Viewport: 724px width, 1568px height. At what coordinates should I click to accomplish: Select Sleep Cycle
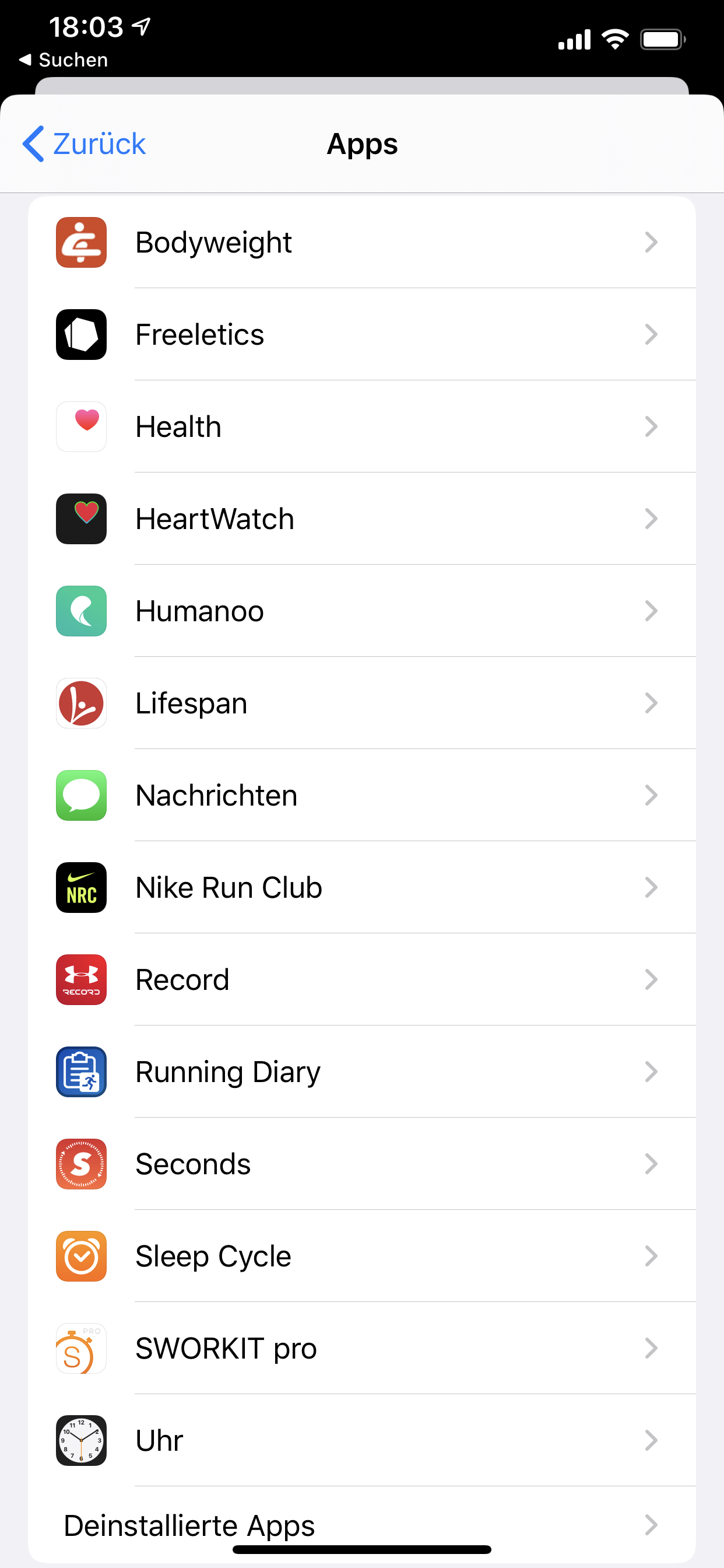(x=361, y=1256)
